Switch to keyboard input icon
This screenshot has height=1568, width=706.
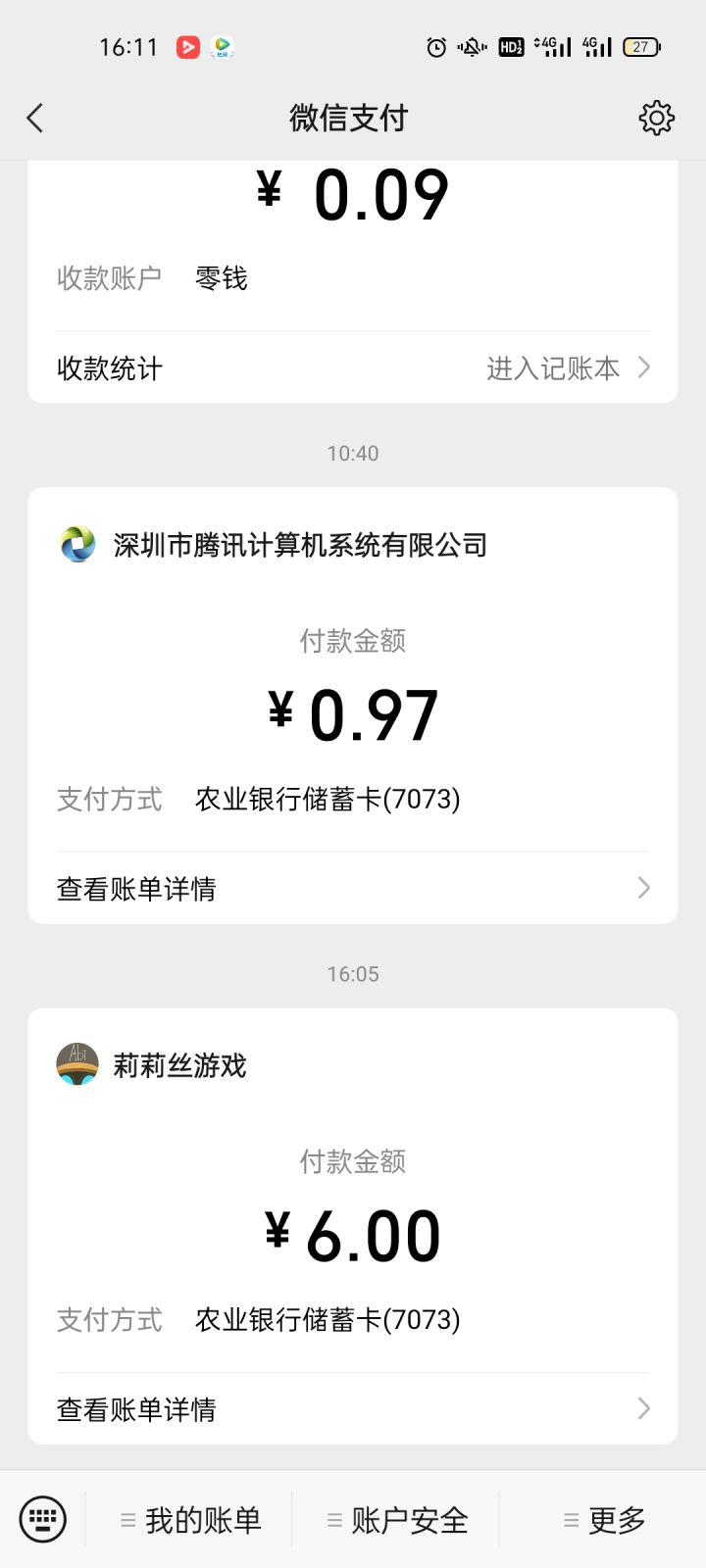click(43, 1520)
